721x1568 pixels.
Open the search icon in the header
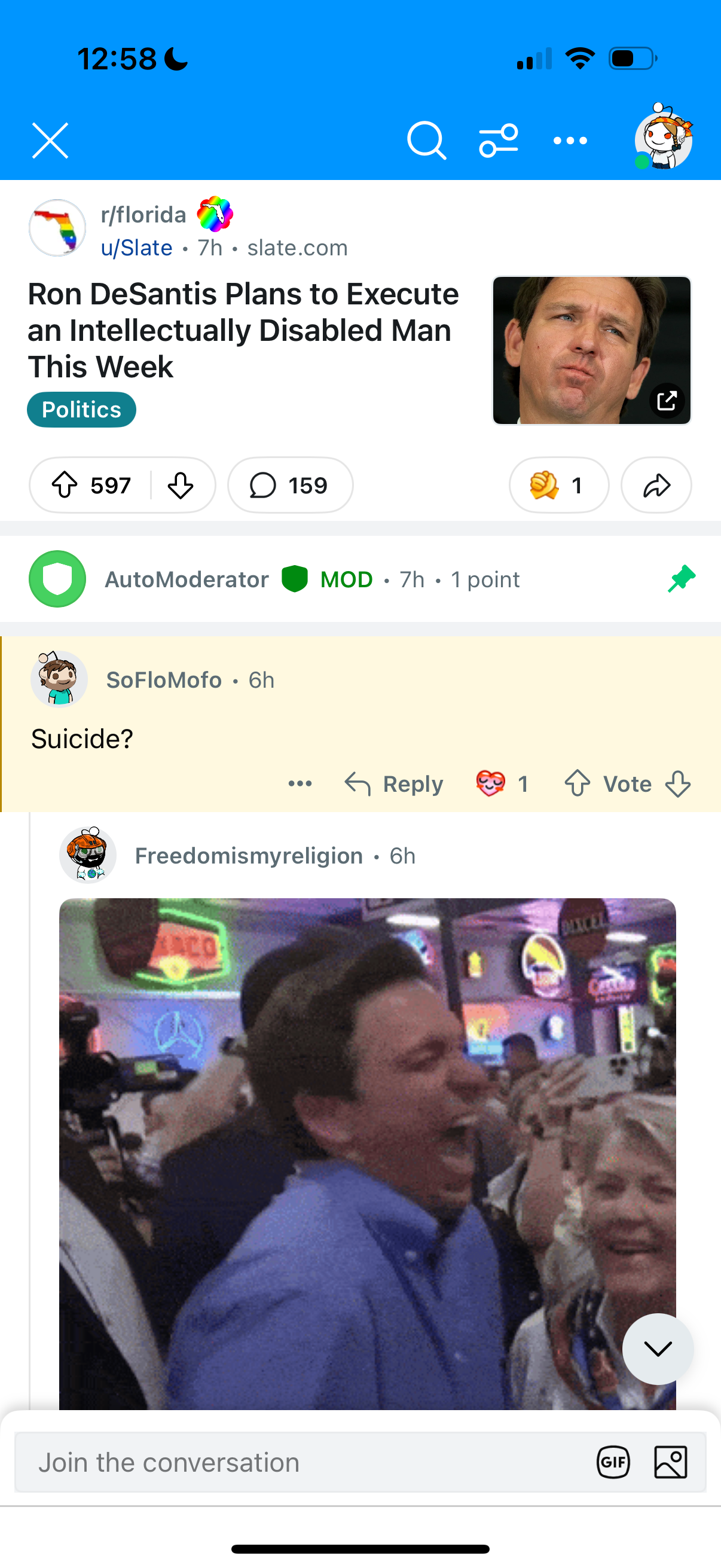[x=426, y=141]
